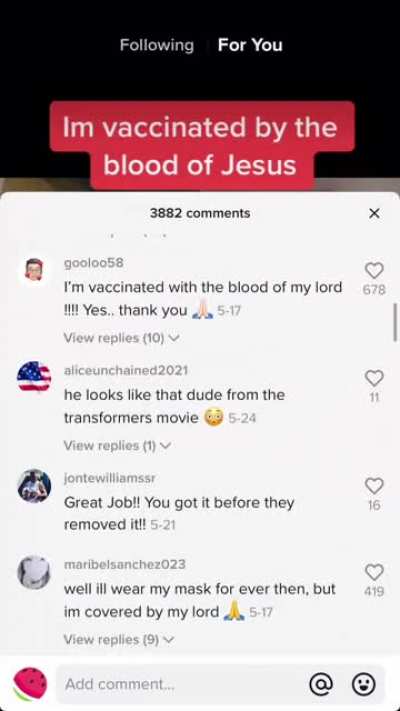400x711 pixels.
Task: Open maribelsanchez023's profile avatar
Action: (34, 572)
